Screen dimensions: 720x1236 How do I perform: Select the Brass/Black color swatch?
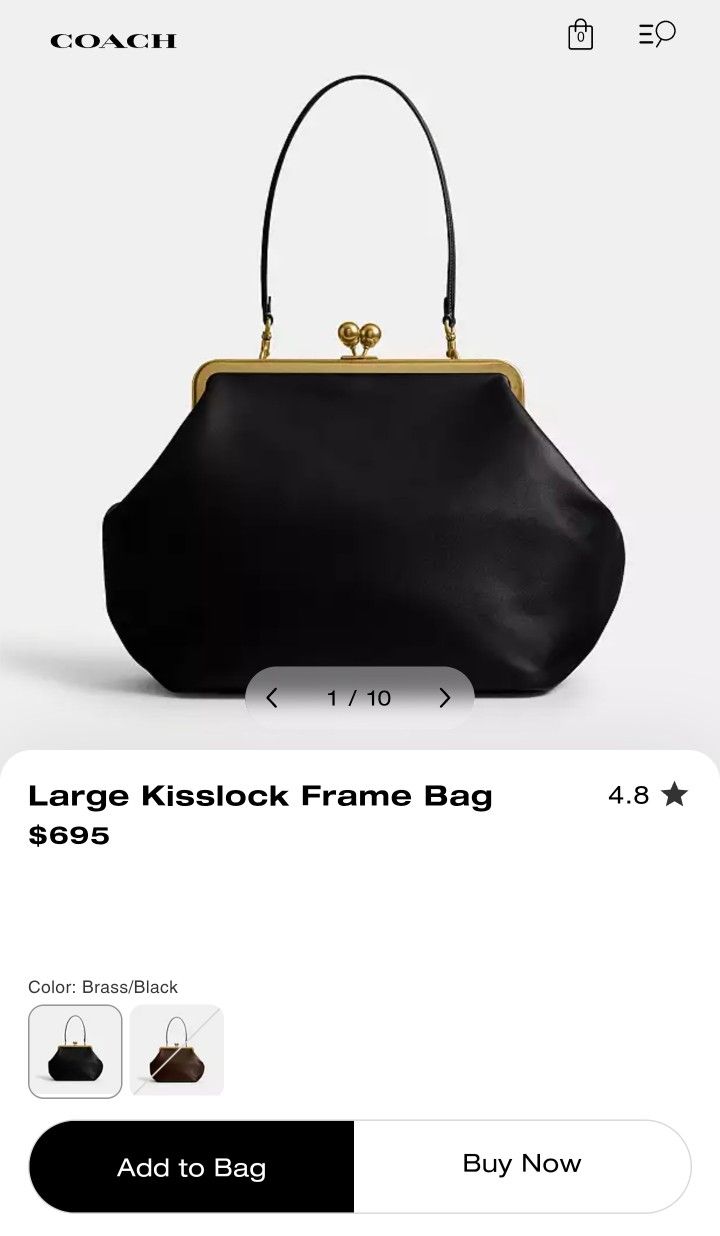coord(73,1049)
